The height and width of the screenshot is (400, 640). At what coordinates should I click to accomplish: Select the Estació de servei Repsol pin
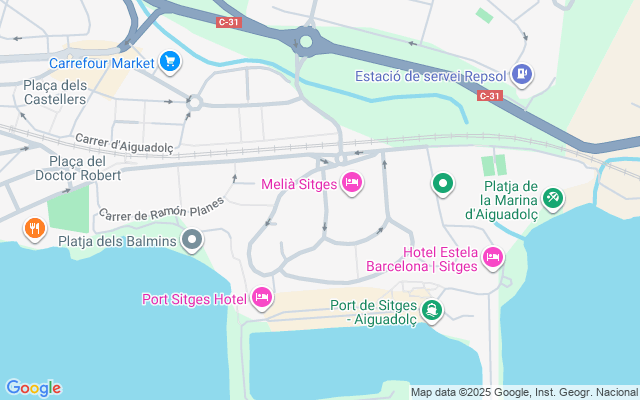pyautogui.click(x=521, y=73)
